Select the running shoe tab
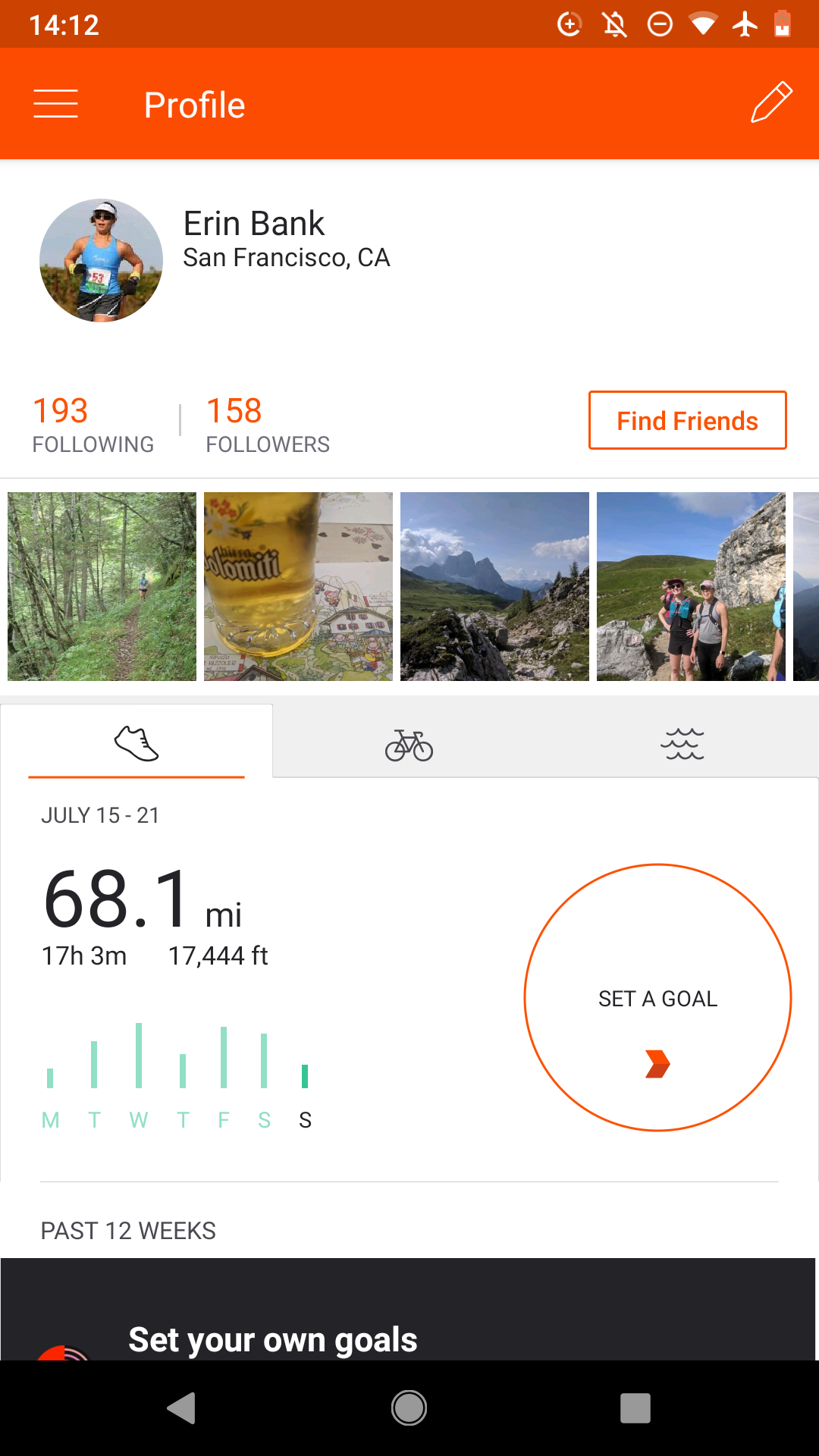The width and height of the screenshot is (819, 1456). pos(136,743)
